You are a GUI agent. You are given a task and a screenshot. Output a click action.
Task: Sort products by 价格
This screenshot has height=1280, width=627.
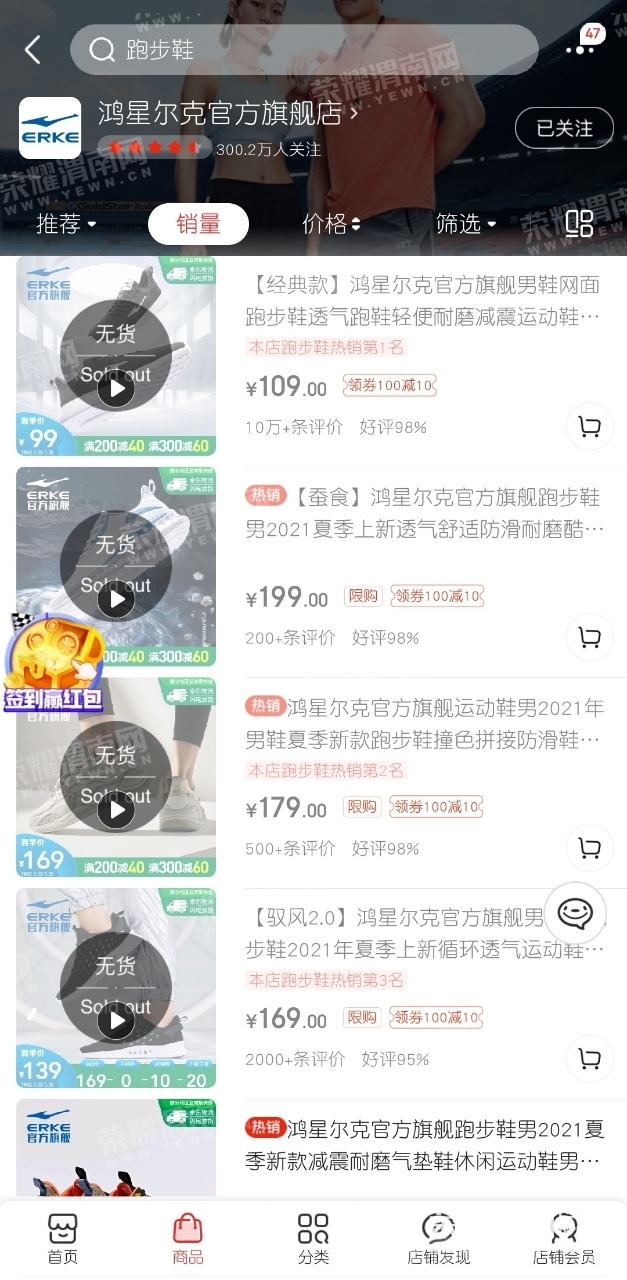pos(331,224)
